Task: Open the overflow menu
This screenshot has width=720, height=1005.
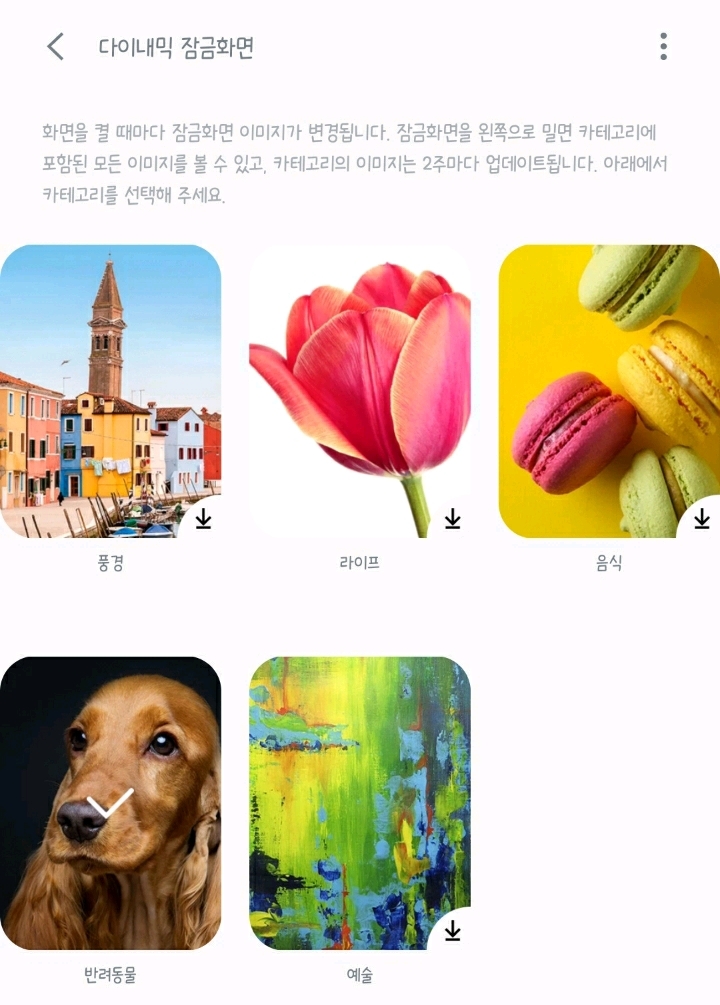Action: coord(663,47)
